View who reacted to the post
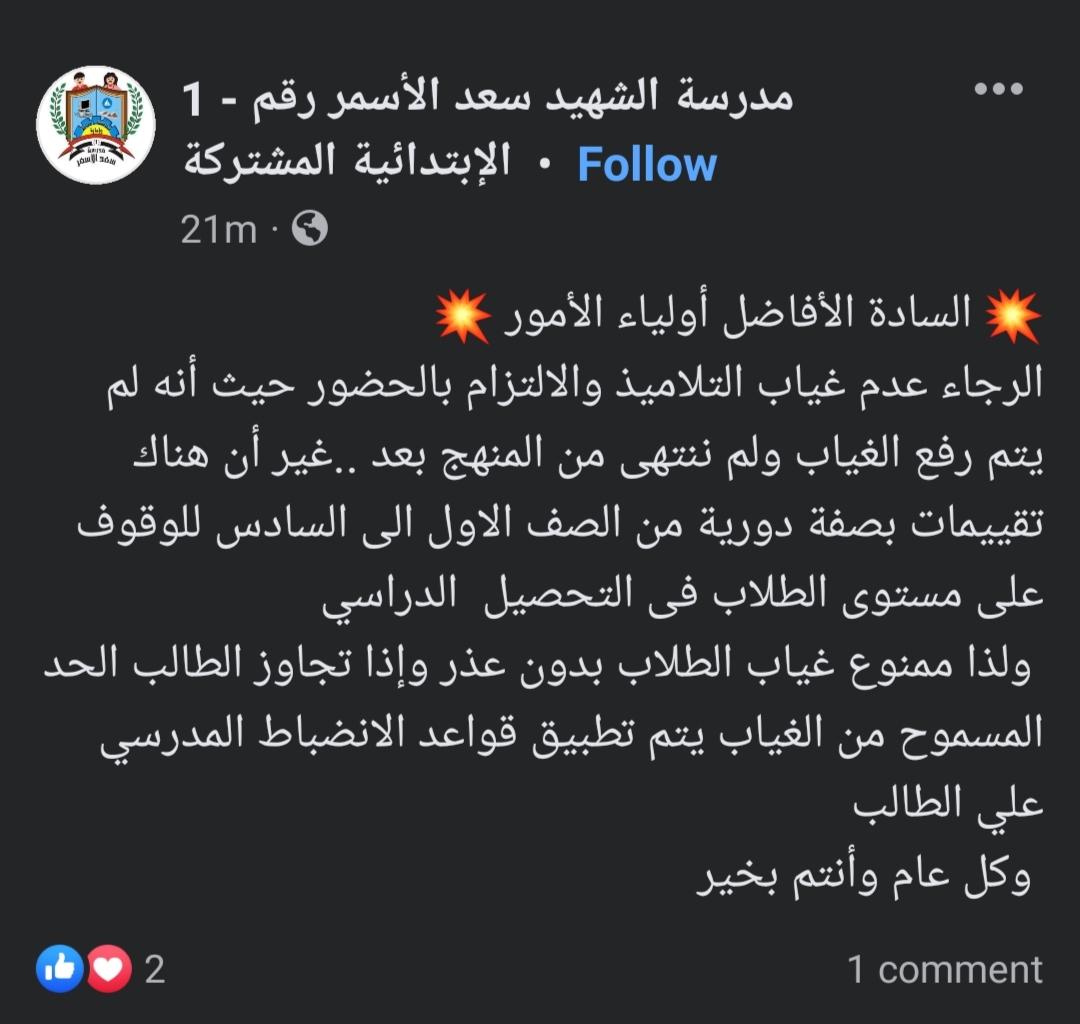1080x1024 pixels. click(99, 968)
